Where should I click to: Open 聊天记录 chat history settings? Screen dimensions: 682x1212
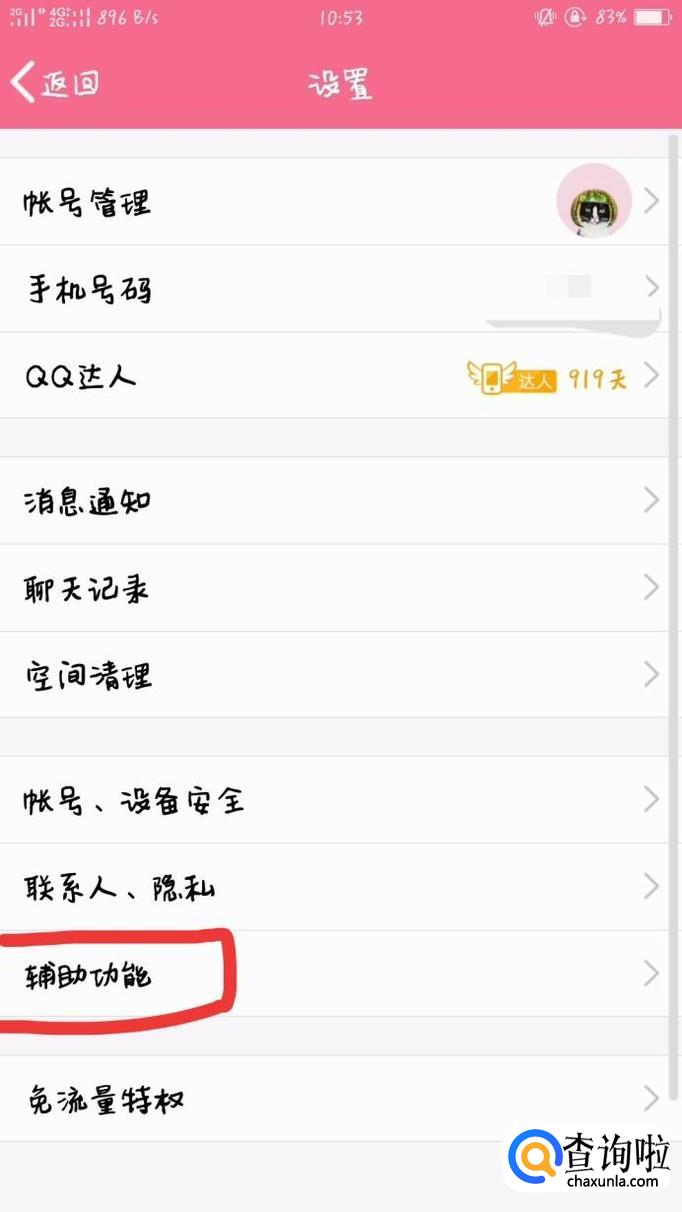coord(300,588)
